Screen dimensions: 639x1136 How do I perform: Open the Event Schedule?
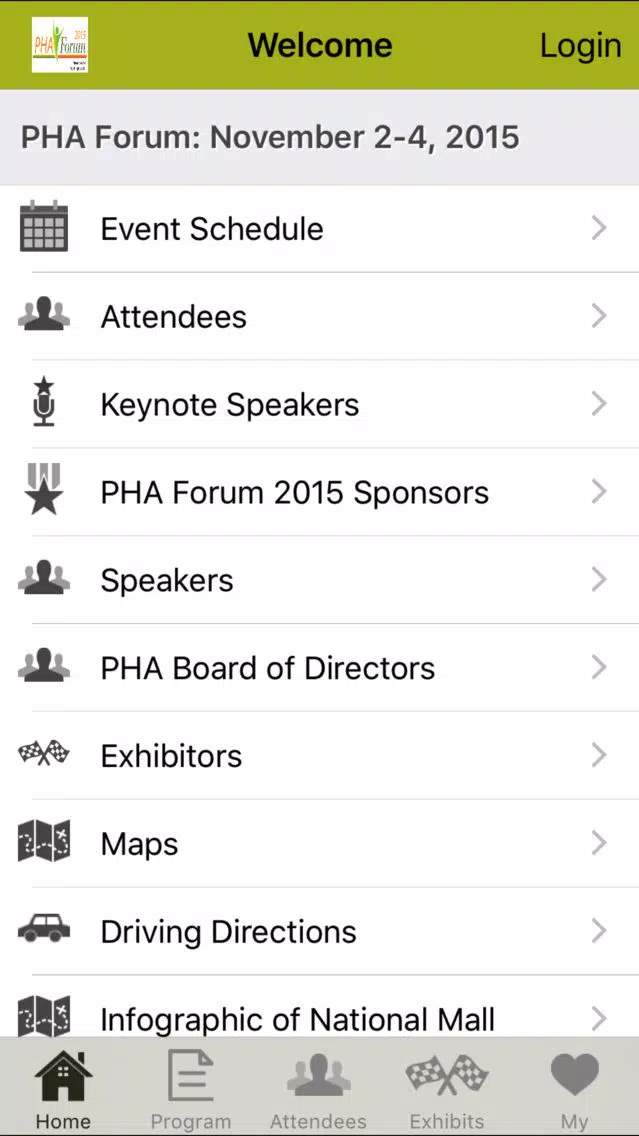320,229
